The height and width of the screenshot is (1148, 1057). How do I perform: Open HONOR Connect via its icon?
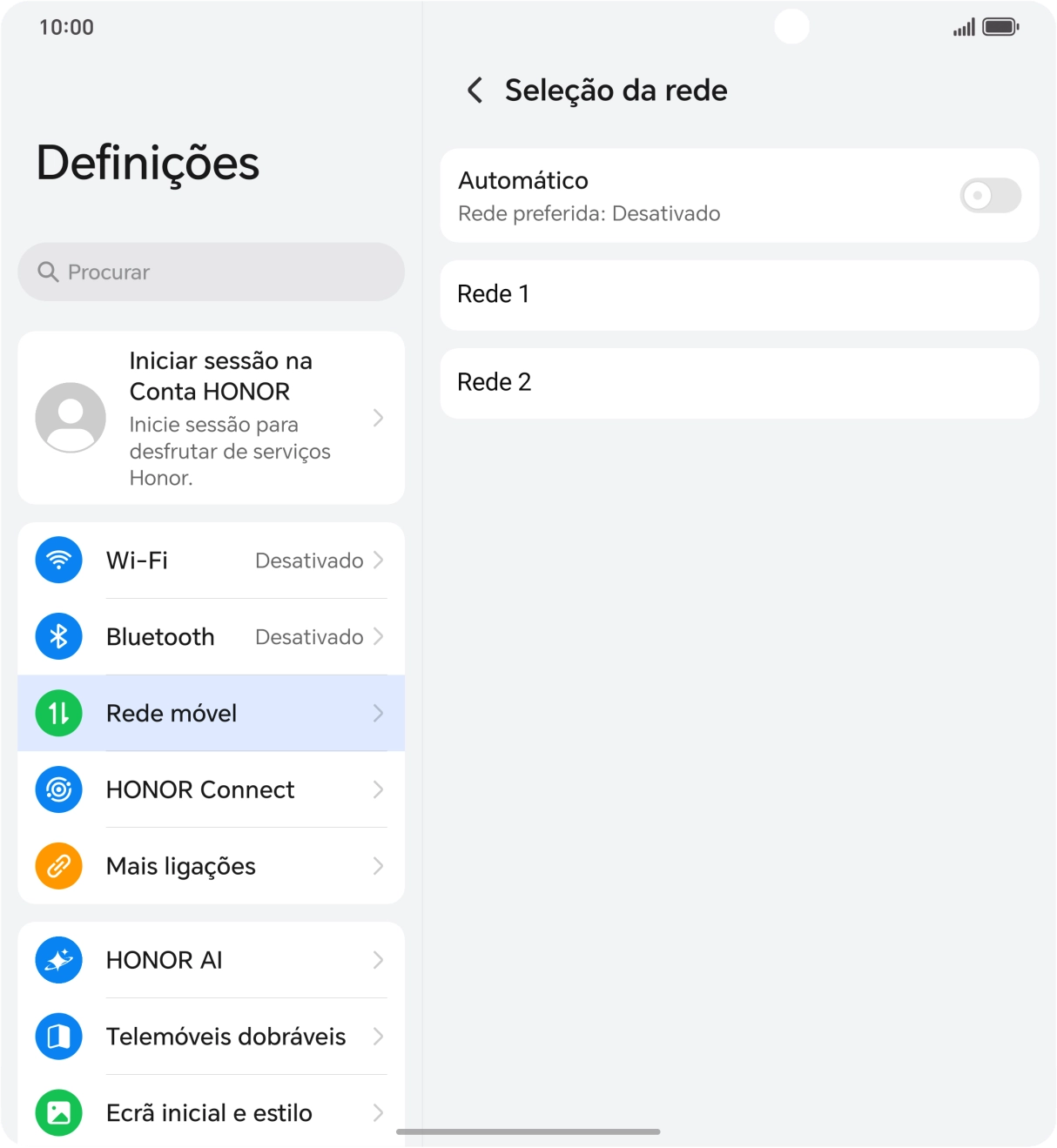coord(57,789)
